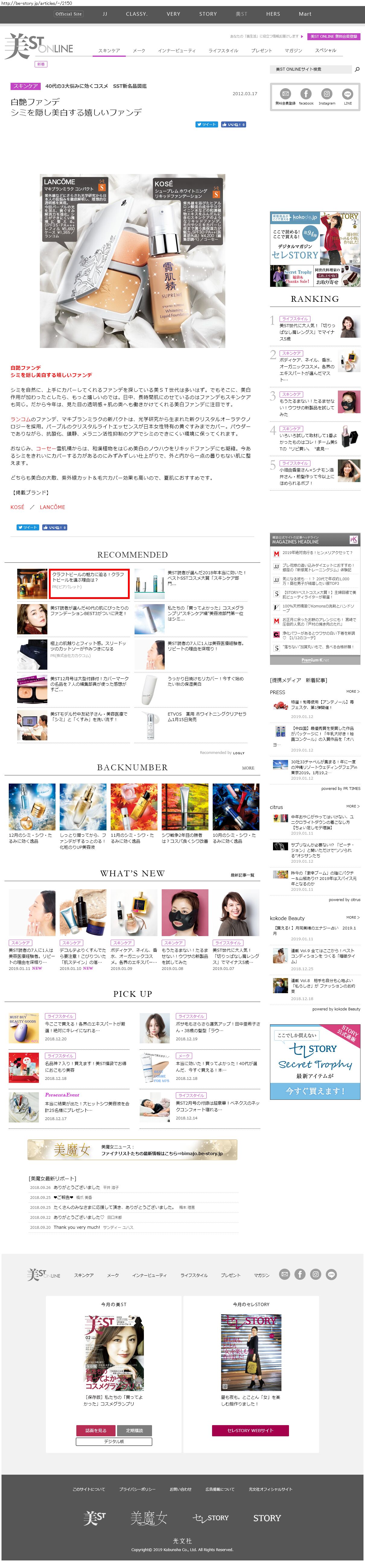Focus the 美ST ONLINEサイト検索 search box

pyautogui.click(x=310, y=69)
